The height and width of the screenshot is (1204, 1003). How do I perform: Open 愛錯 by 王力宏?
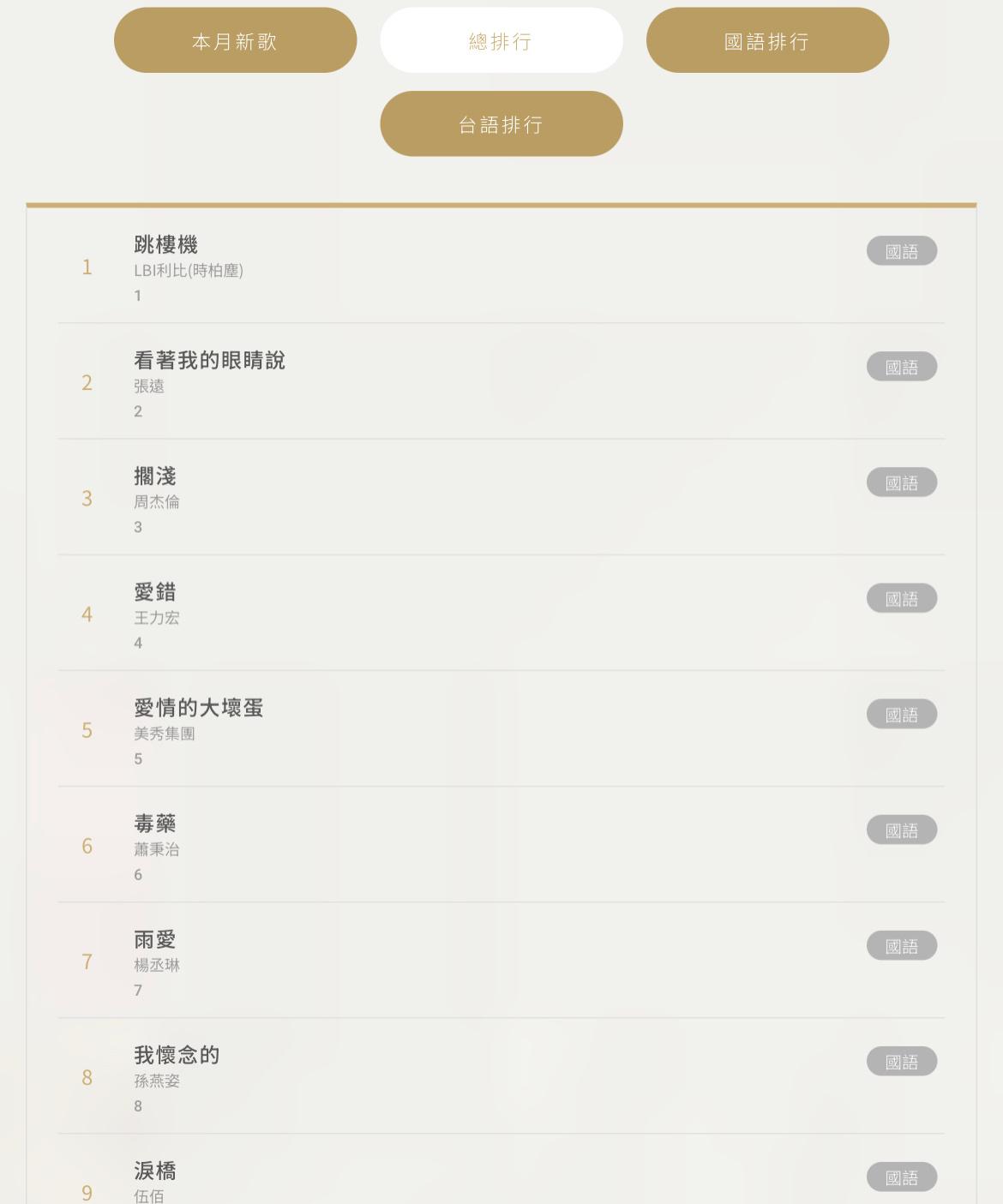click(155, 592)
